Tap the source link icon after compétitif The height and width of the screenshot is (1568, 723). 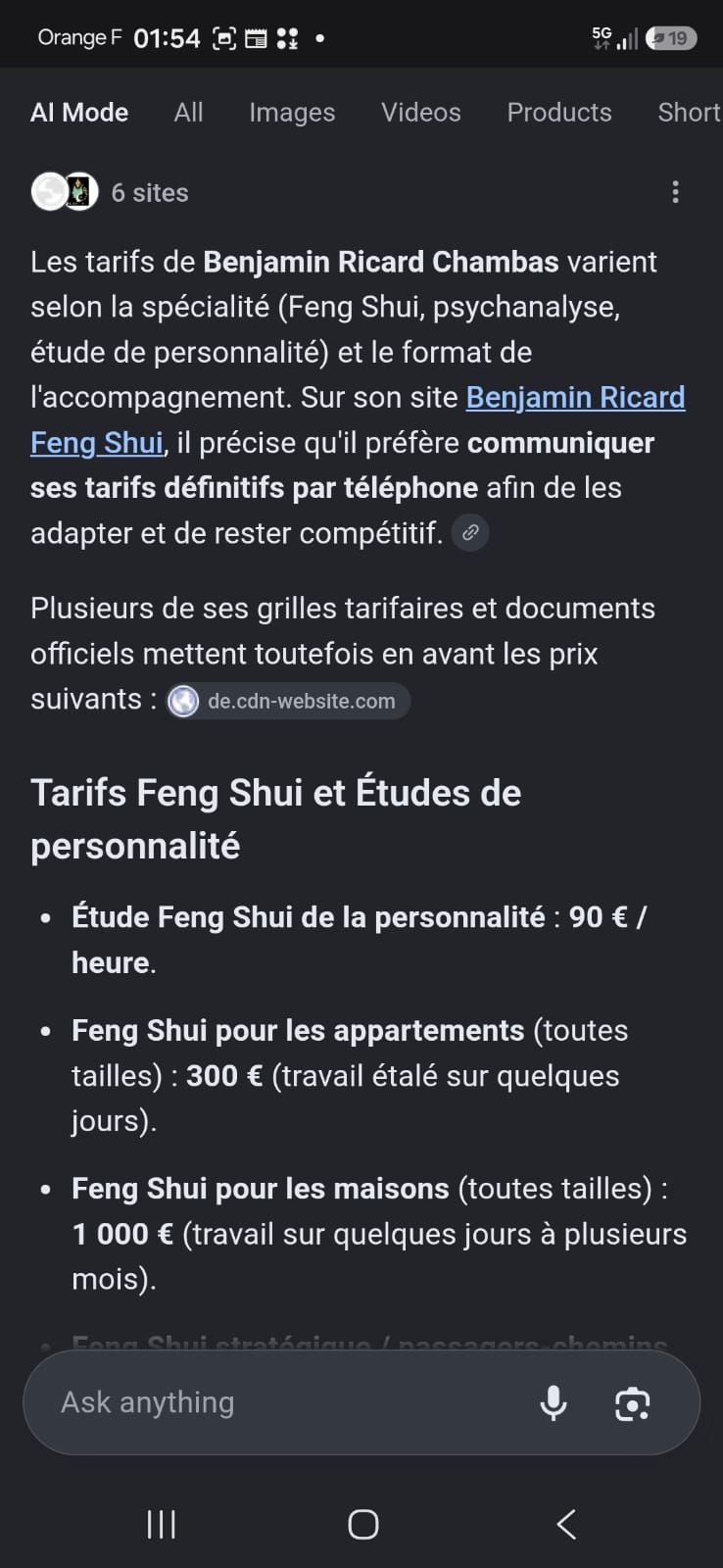click(470, 532)
